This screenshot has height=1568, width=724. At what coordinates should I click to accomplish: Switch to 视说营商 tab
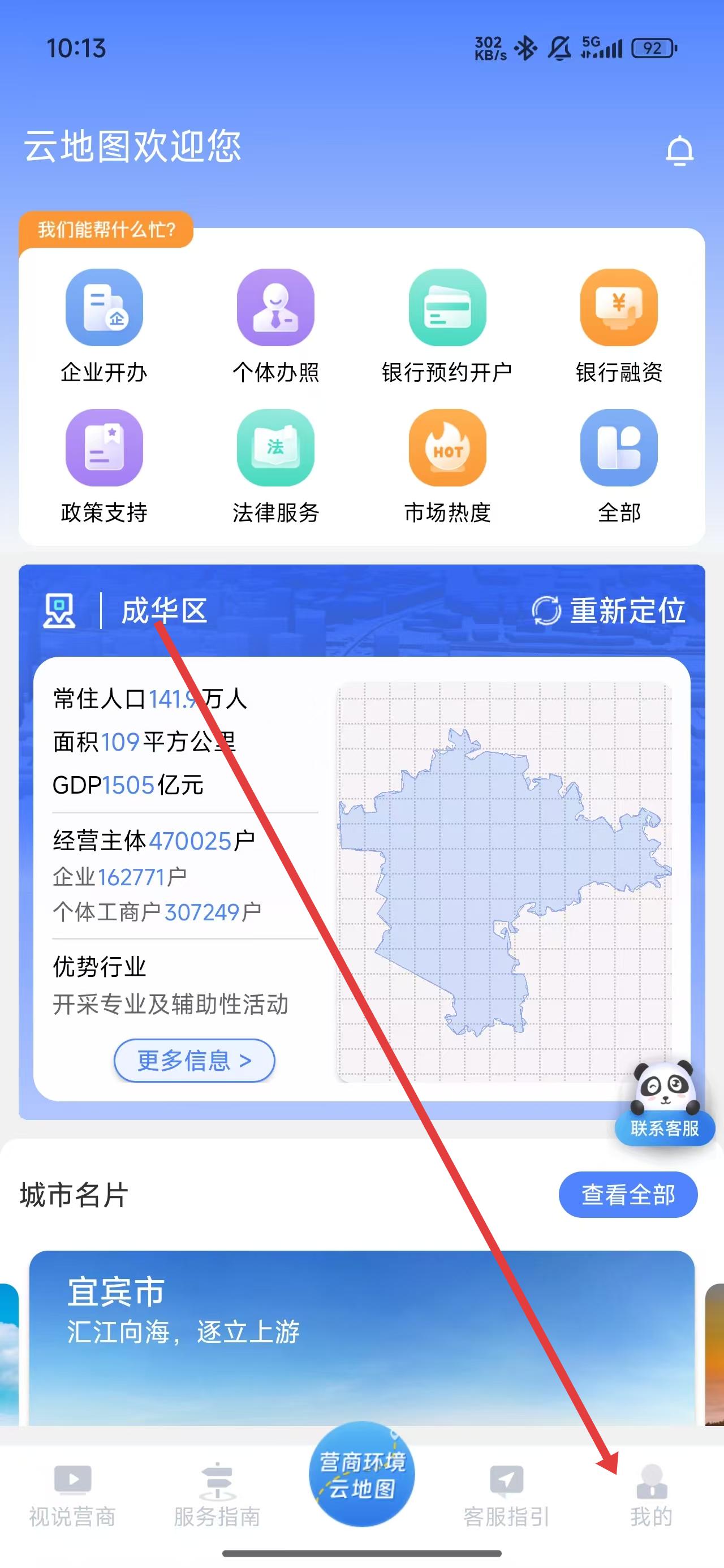click(72, 1496)
